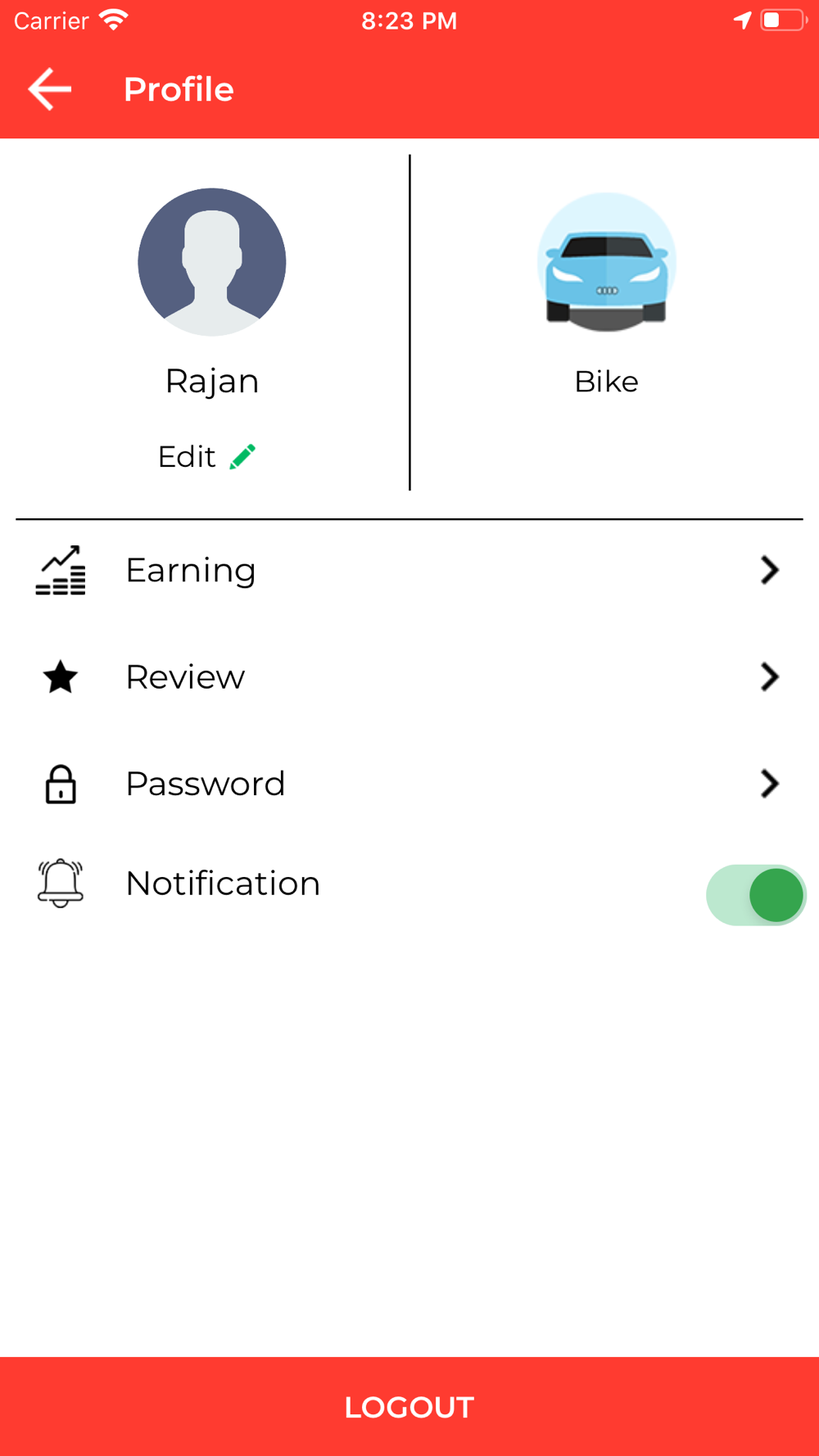Open the Earning section
This screenshot has height=1456, width=819.
pyautogui.click(x=408, y=570)
